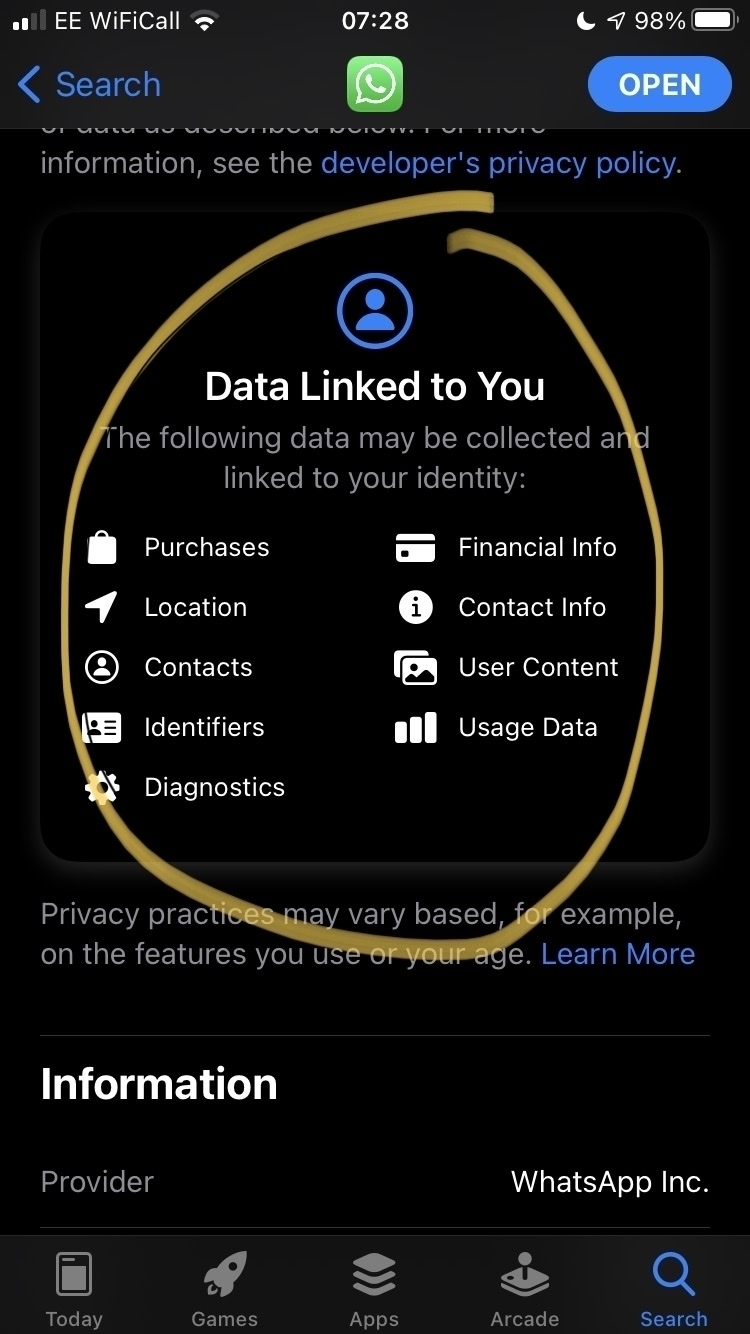Switch to the Today tab

coord(74,1289)
